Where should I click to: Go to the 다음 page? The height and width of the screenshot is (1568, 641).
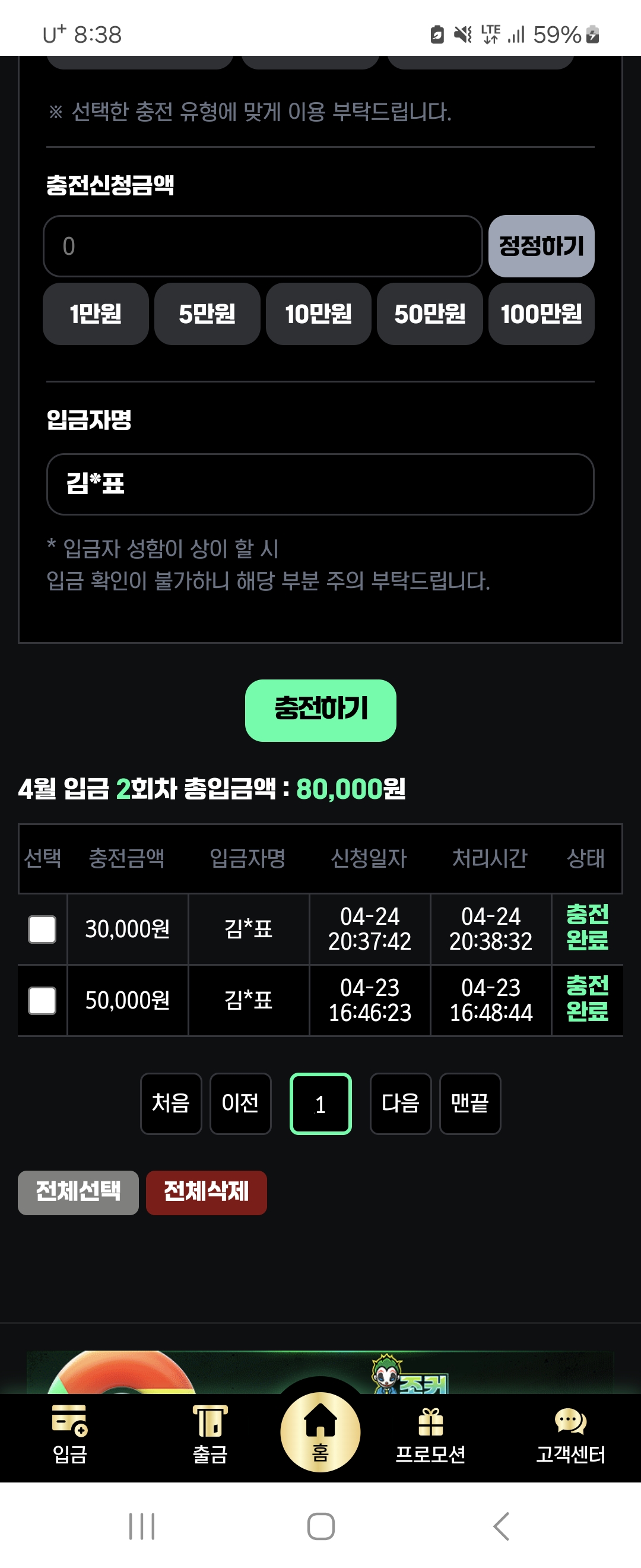point(400,1103)
